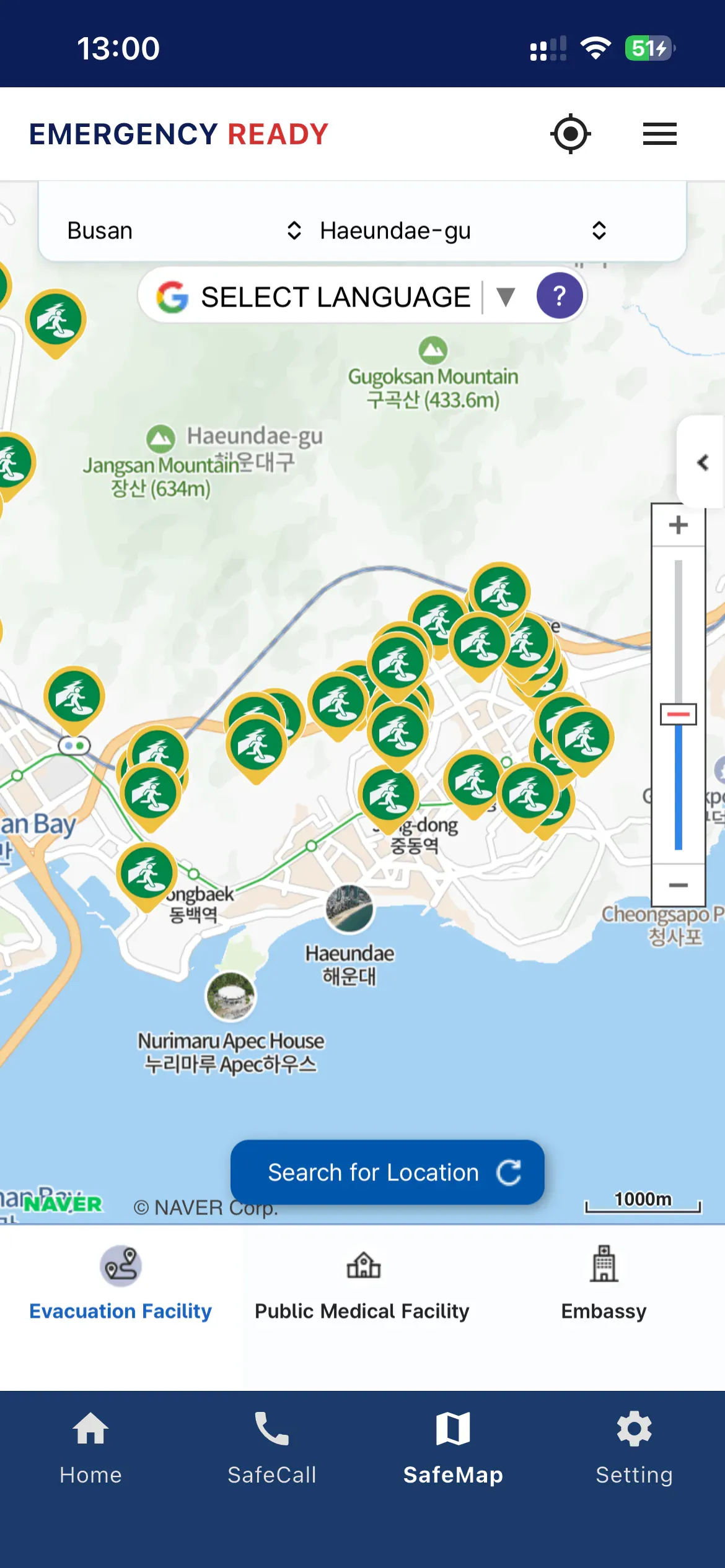The image size is (725, 1568).
Task: Go to the Home tab
Action: point(90,1448)
